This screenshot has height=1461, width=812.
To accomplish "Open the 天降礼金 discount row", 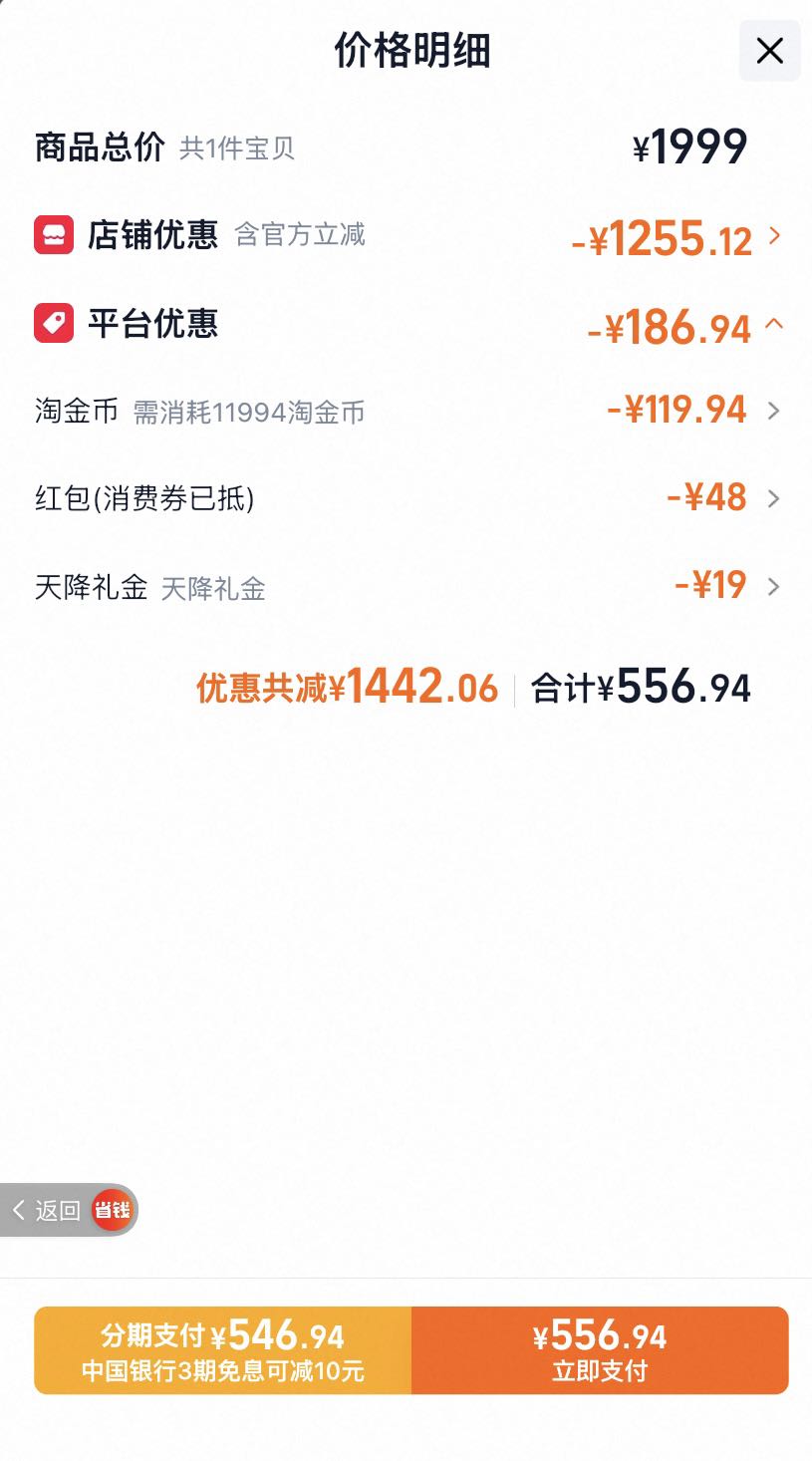I will (x=408, y=586).
